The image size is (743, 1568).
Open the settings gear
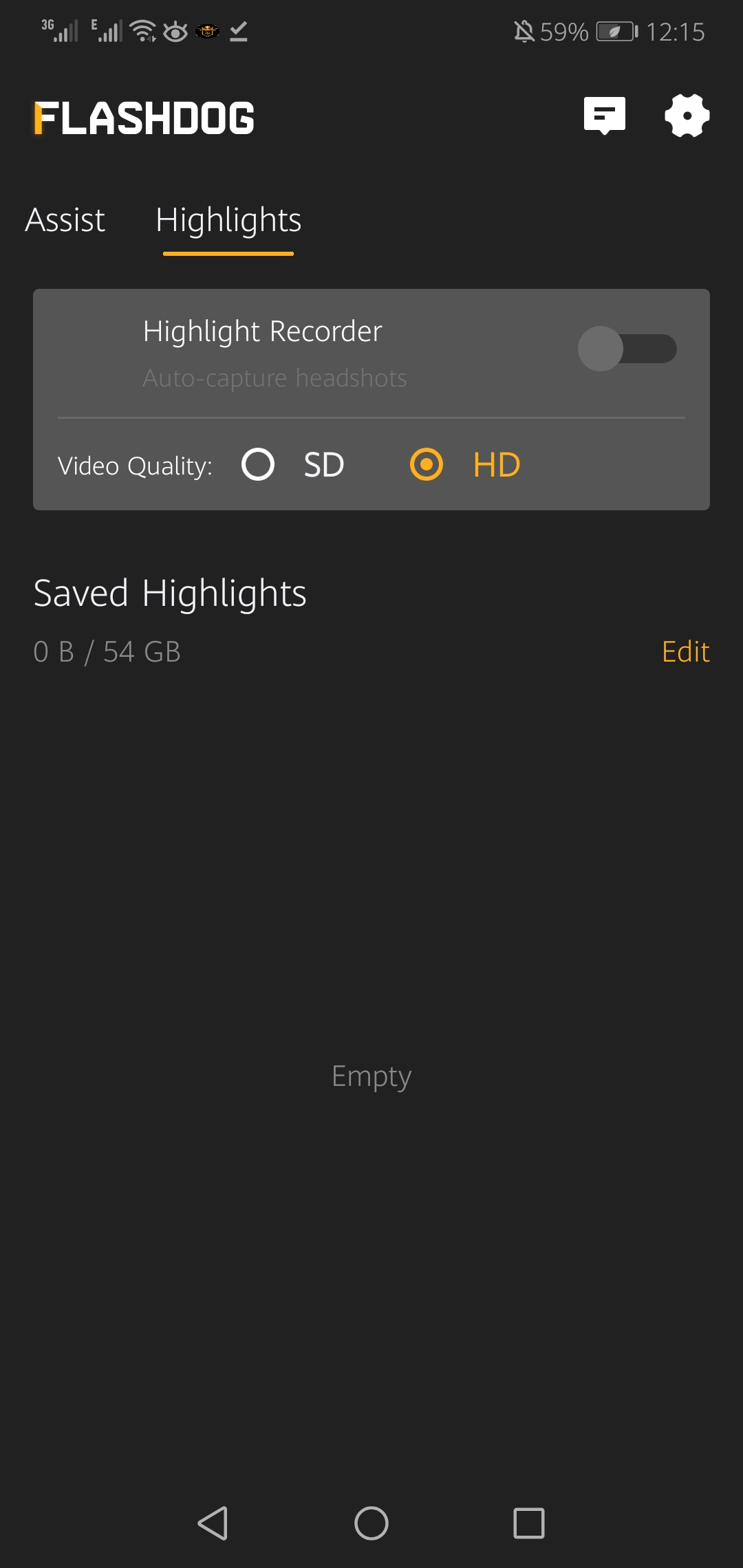[x=687, y=116]
